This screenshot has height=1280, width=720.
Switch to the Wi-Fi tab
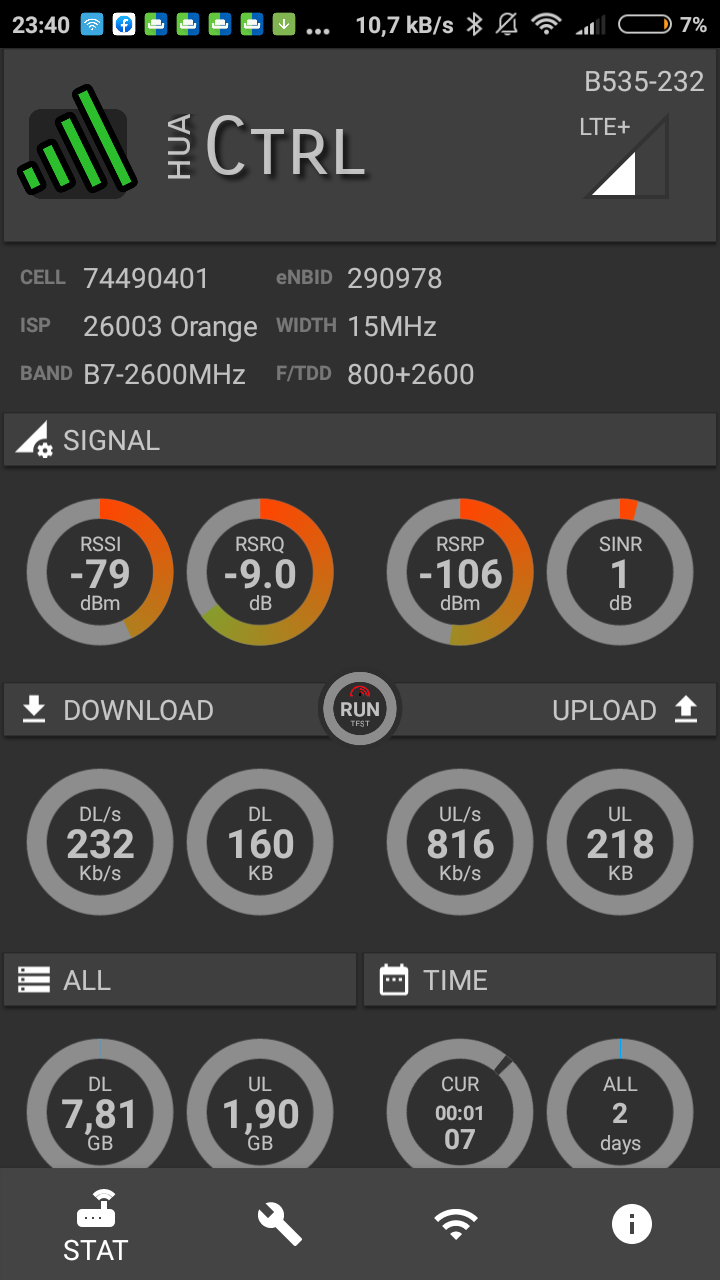pyautogui.click(x=455, y=1224)
